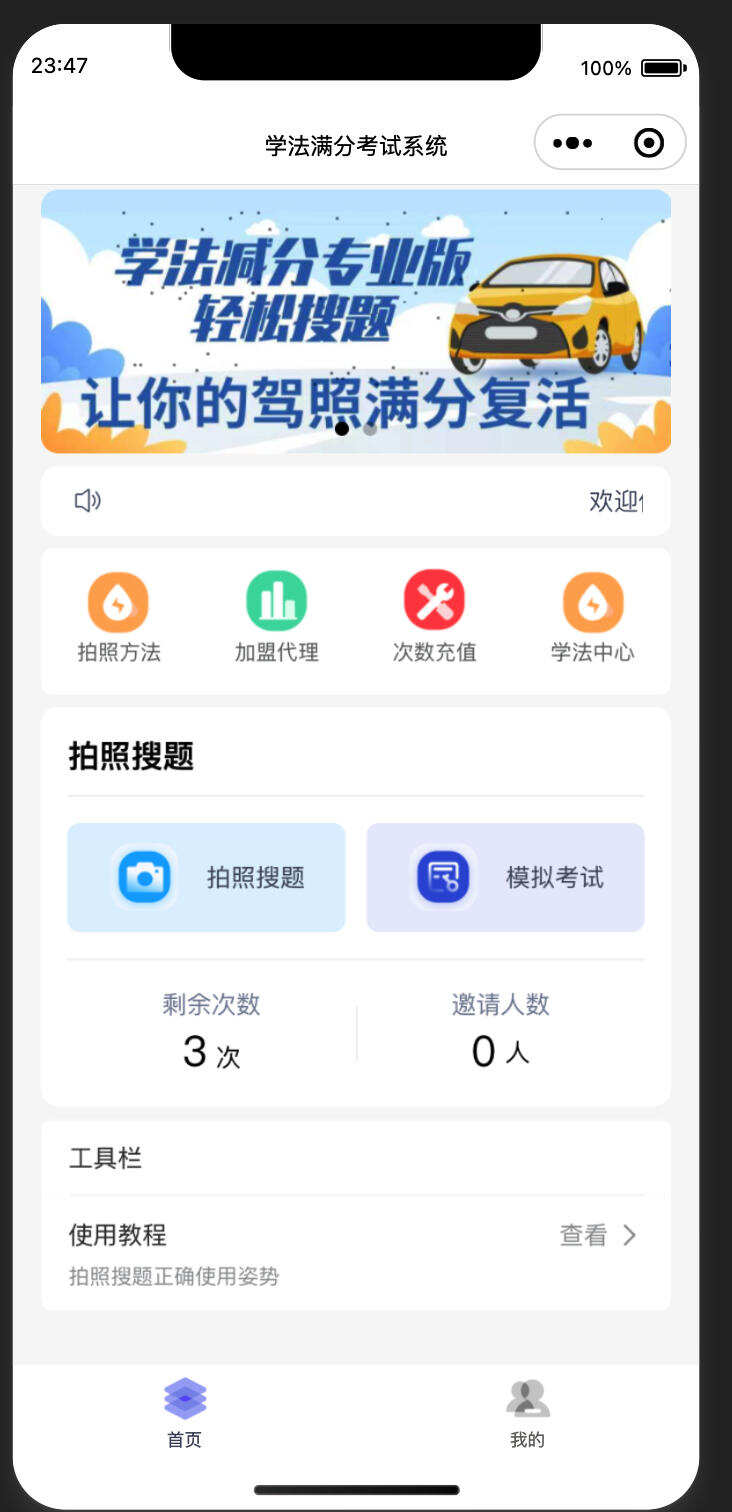
Task: Tap the camera icon in 拍照搜题 button
Action: point(145,876)
